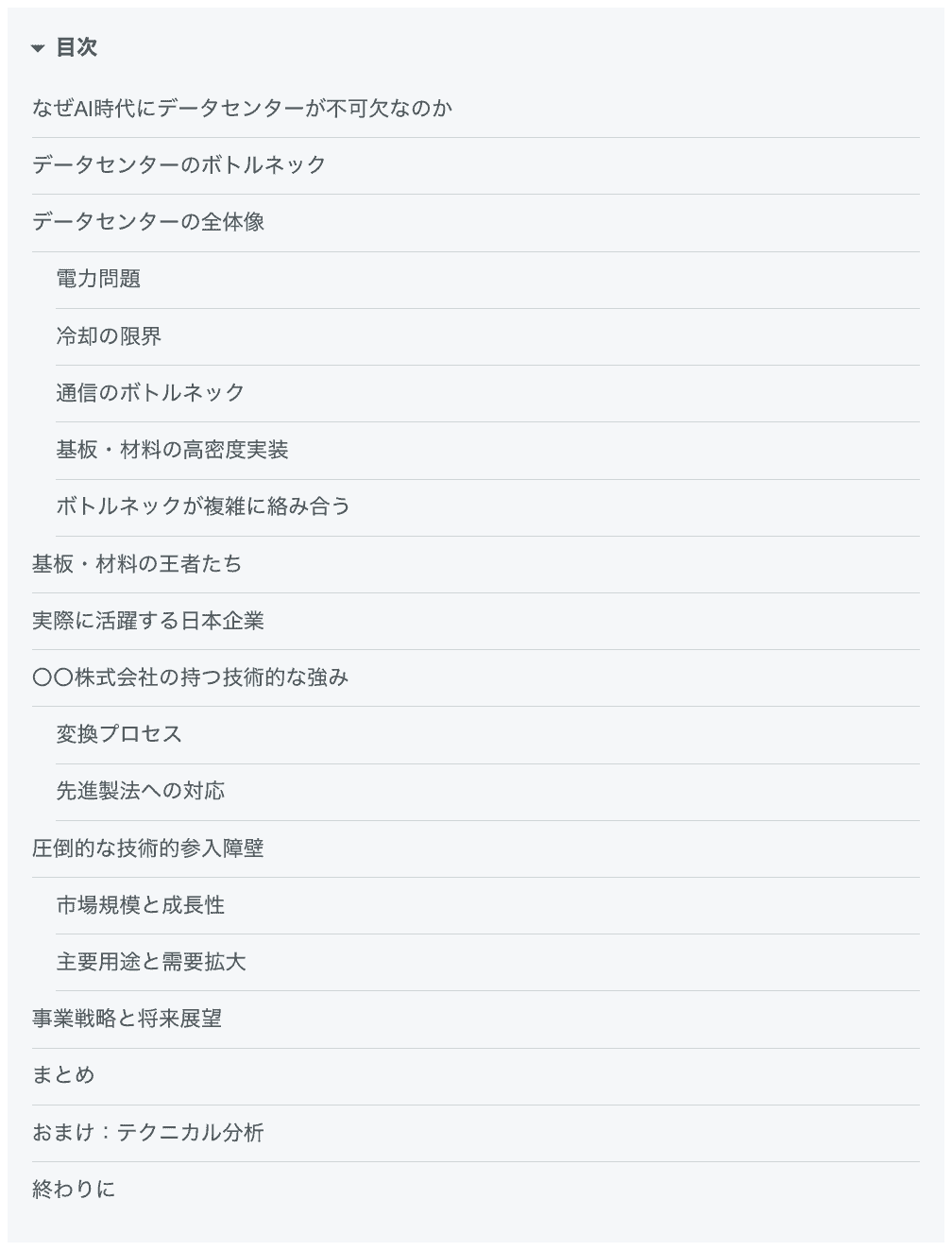Go to おまけ：テクニカル分析
The height and width of the screenshot is (1251, 952).
[148, 1132]
